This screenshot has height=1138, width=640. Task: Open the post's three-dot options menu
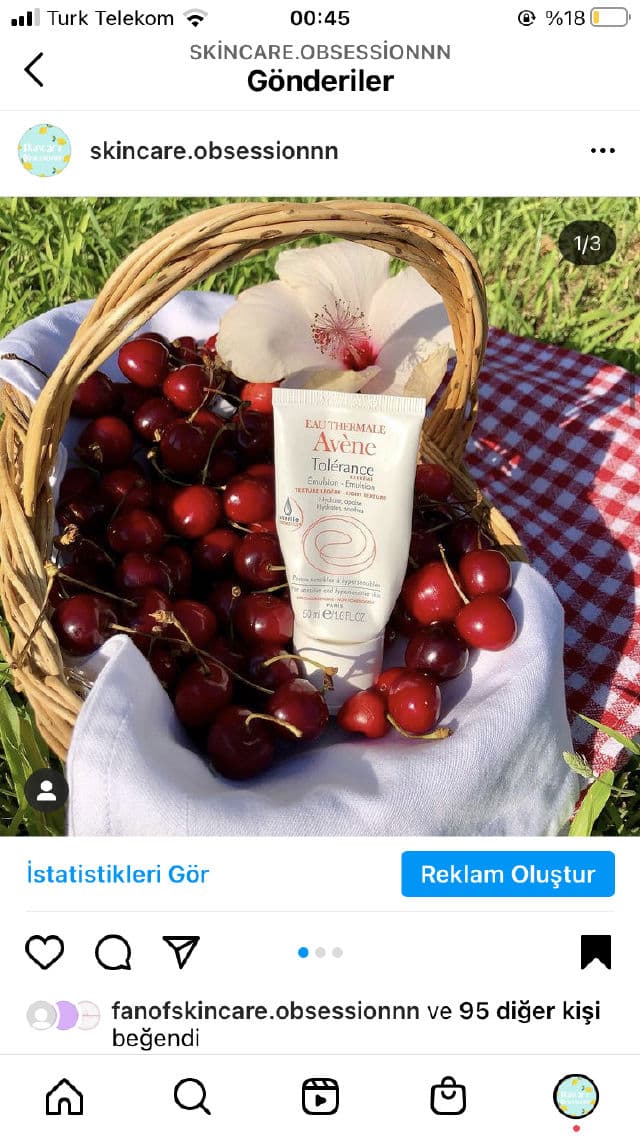[602, 151]
